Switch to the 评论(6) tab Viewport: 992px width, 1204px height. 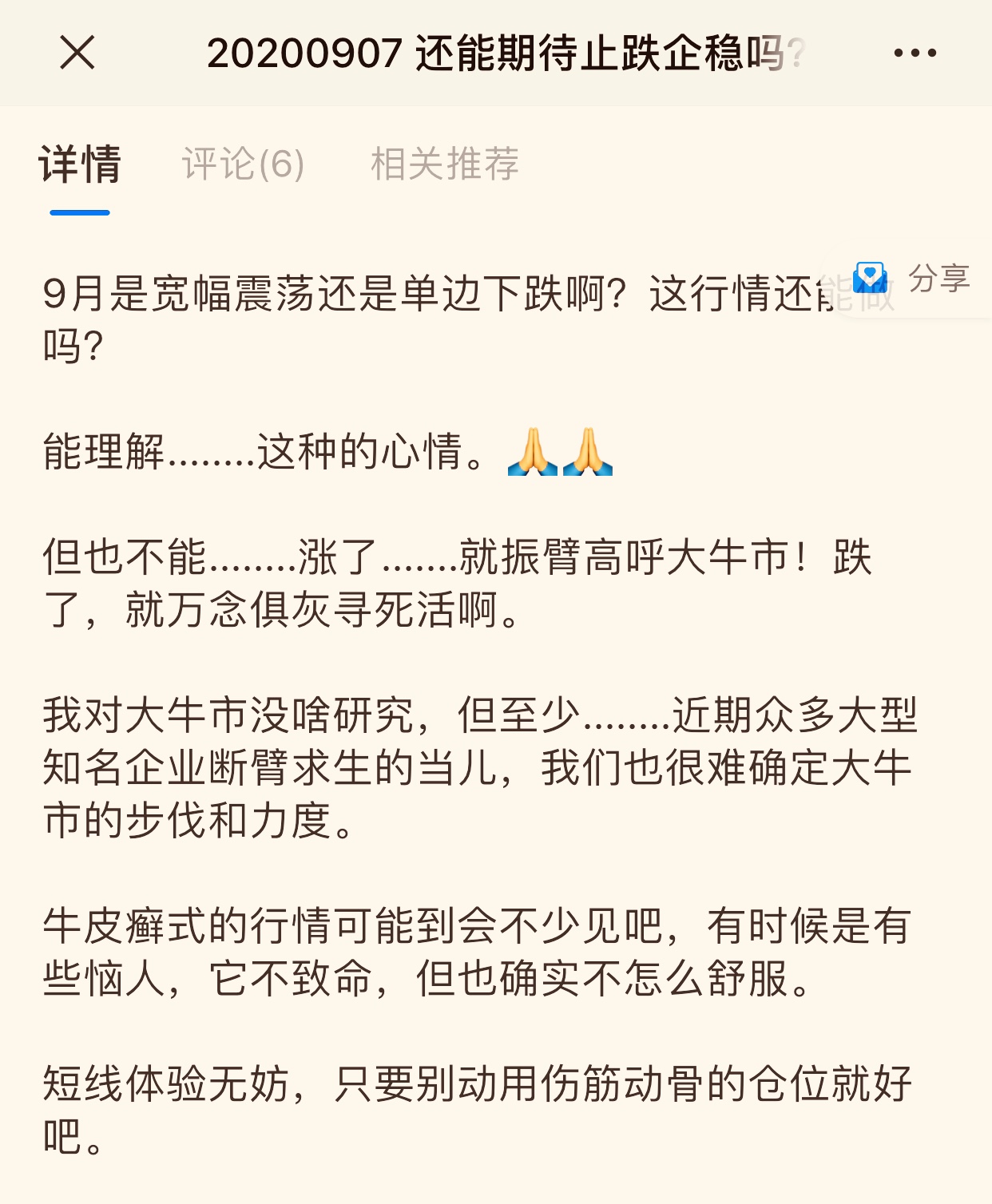pyautogui.click(x=243, y=164)
